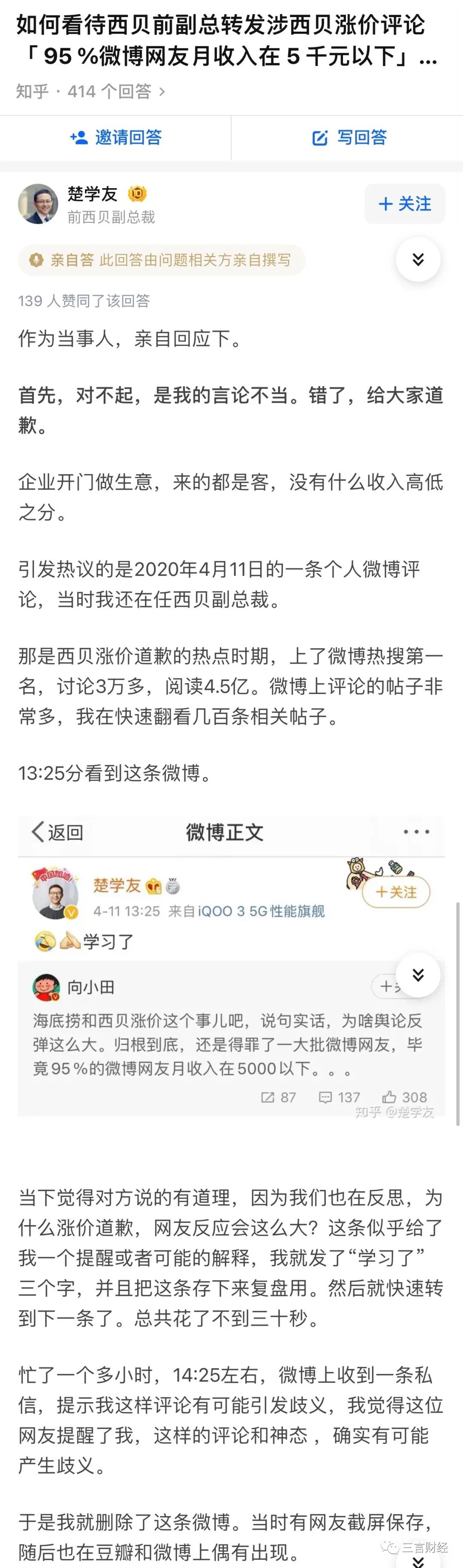This screenshot has height=1568, width=463.
Task: Tap 邀请回答 to invite answers
Action: click(x=116, y=138)
